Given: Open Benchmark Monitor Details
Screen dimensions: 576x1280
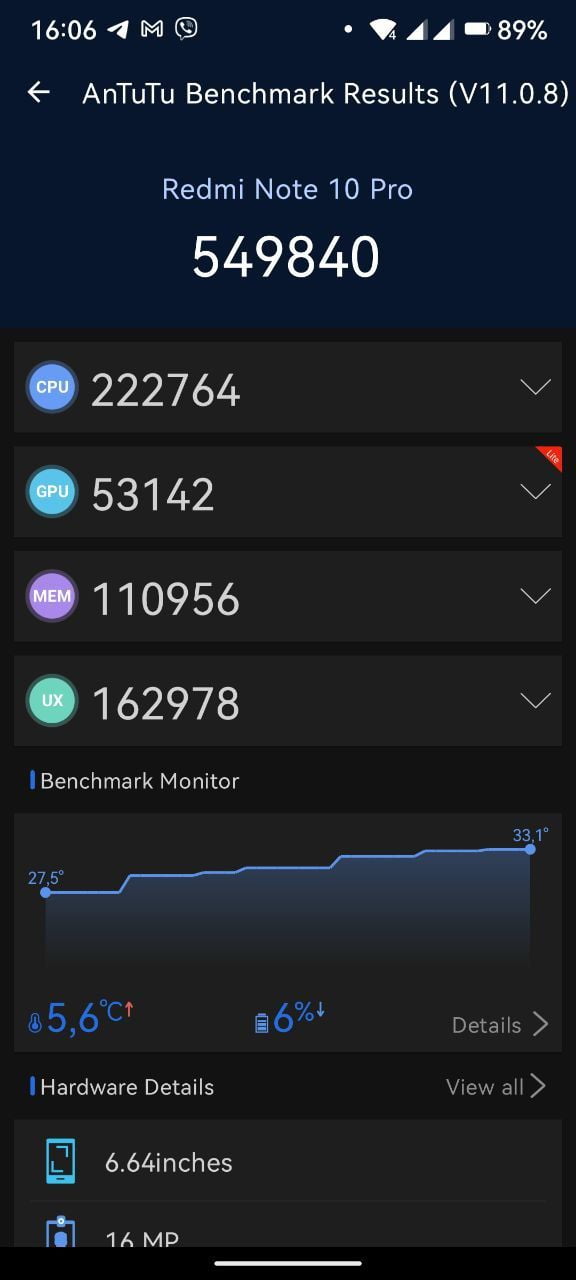Looking at the screenshot, I should point(500,1024).
